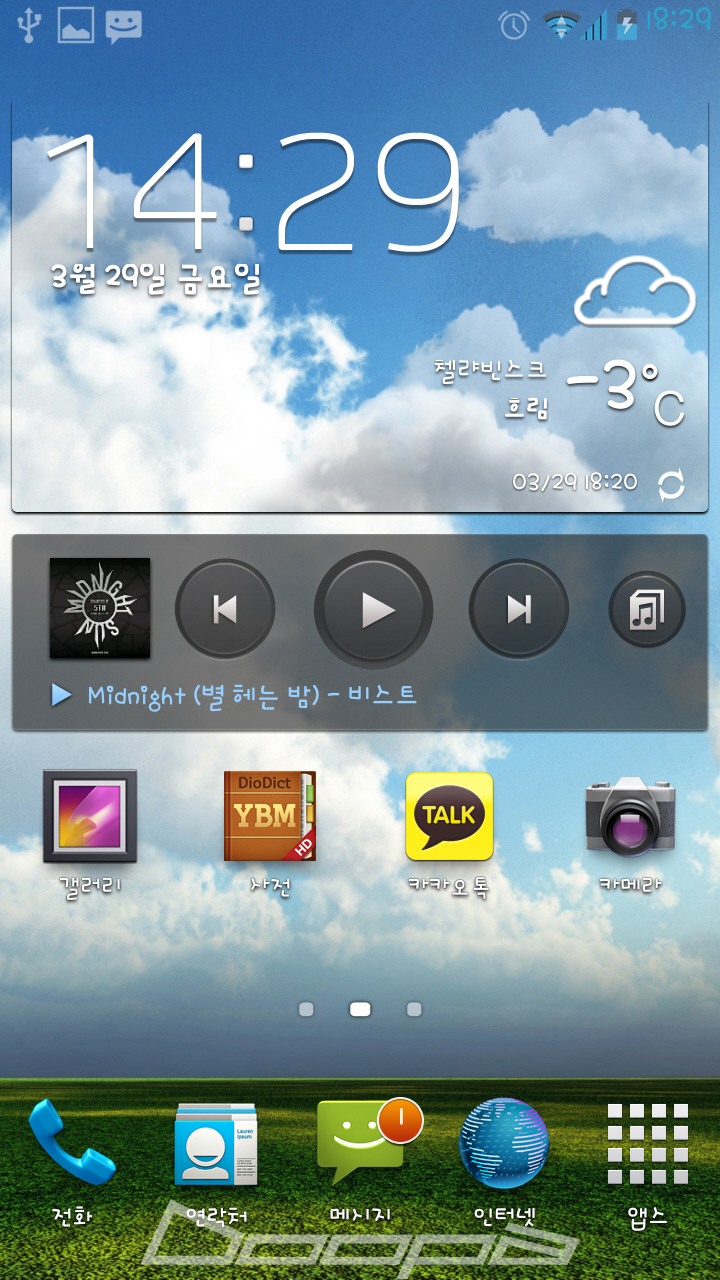Open the music playlist icon
The height and width of the screenshot is (1280, 720).
[646, 609]
